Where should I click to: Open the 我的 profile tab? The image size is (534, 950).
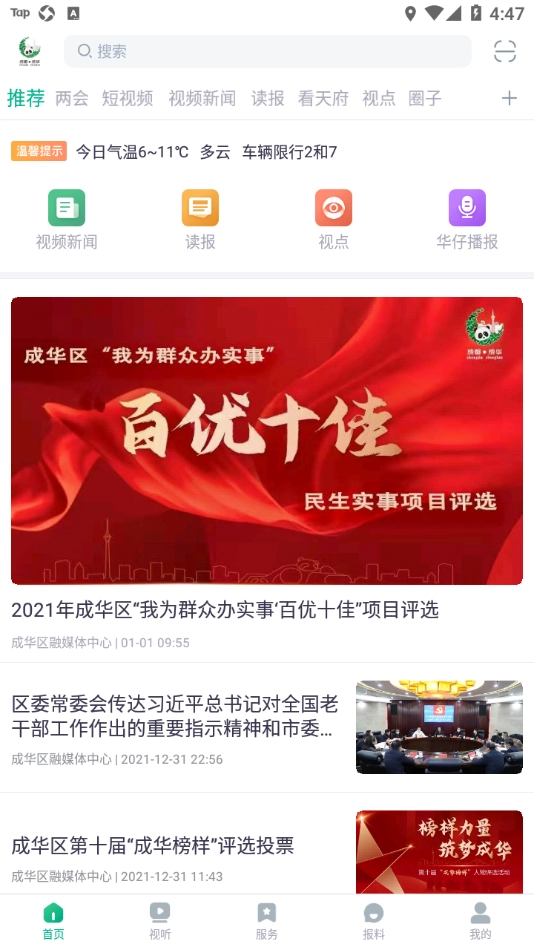(x=480, y=921)
